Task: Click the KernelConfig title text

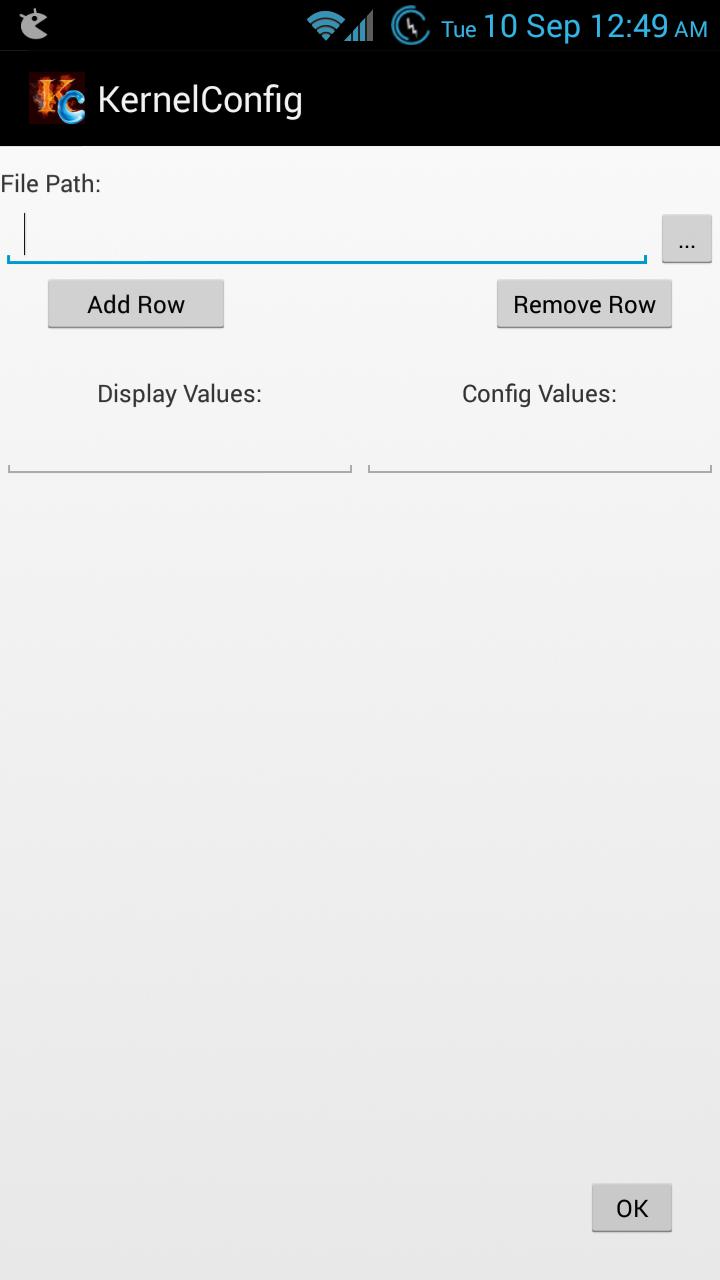Action: point(200,99)
